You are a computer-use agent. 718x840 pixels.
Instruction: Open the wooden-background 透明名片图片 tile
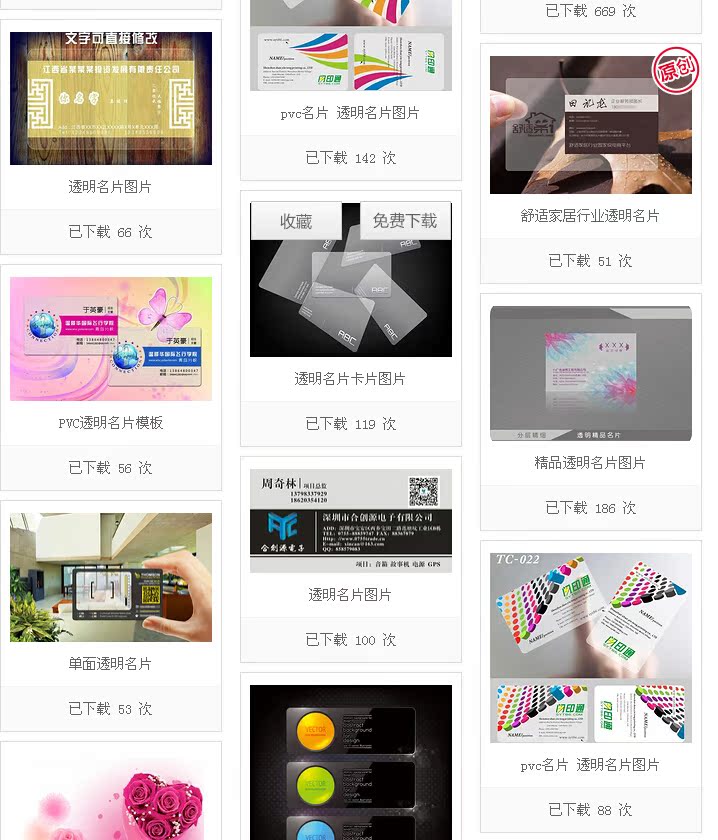coord(111,99)
